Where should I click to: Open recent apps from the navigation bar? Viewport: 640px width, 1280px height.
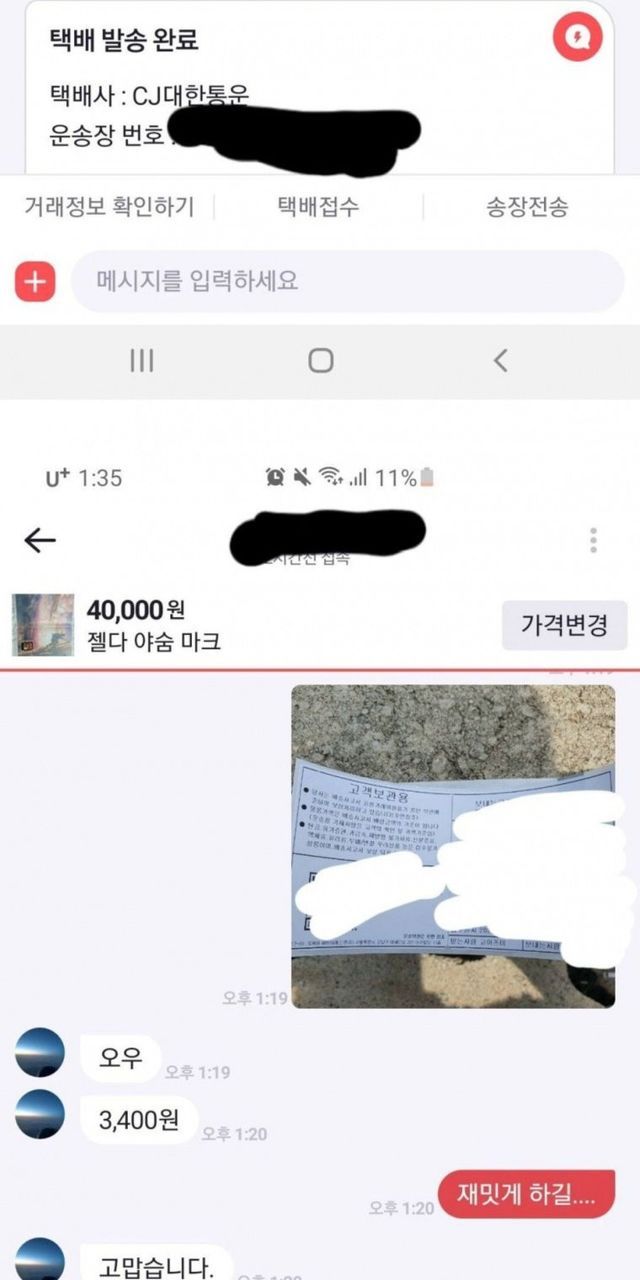pyautogui.click(x=142, y=360)
